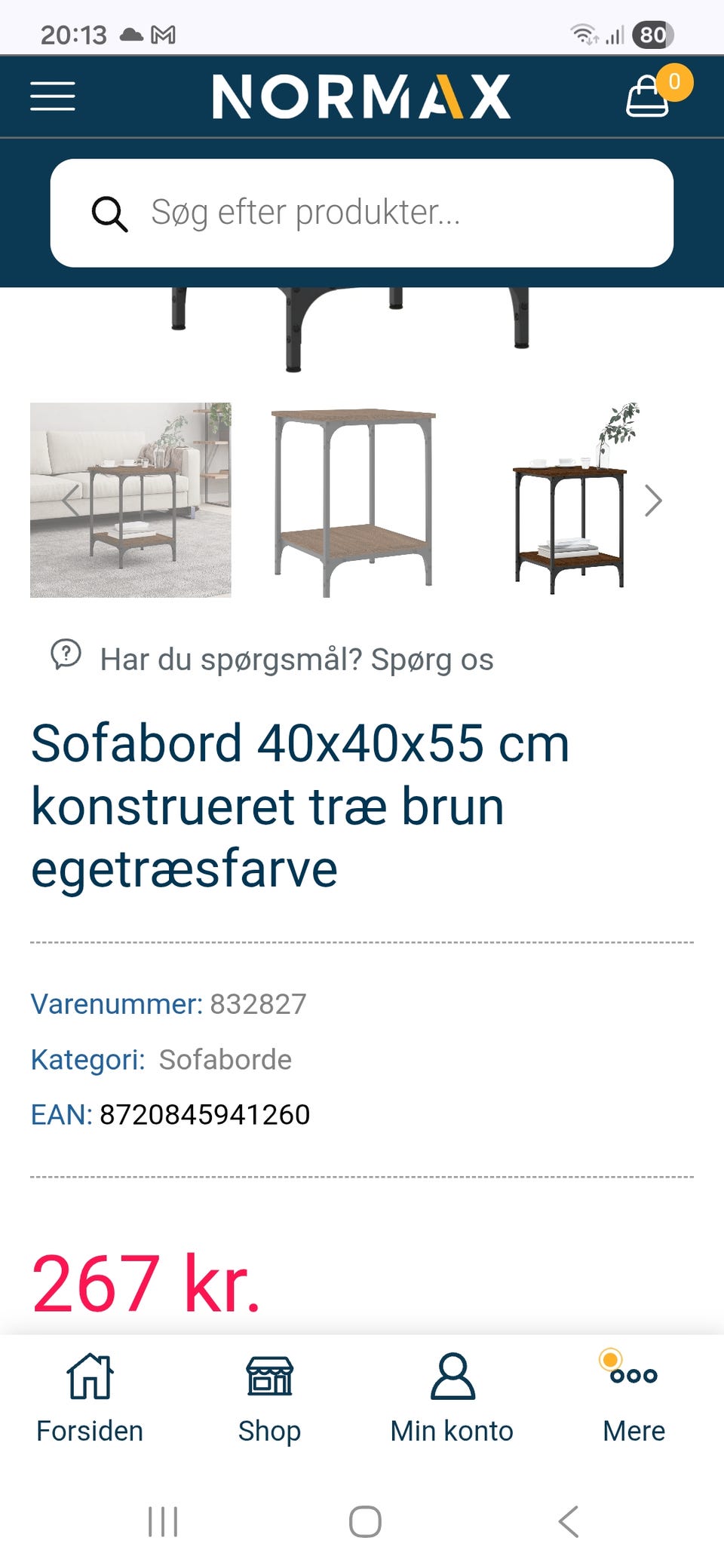Show previous product image with left arrow

[x=70, y=500]
